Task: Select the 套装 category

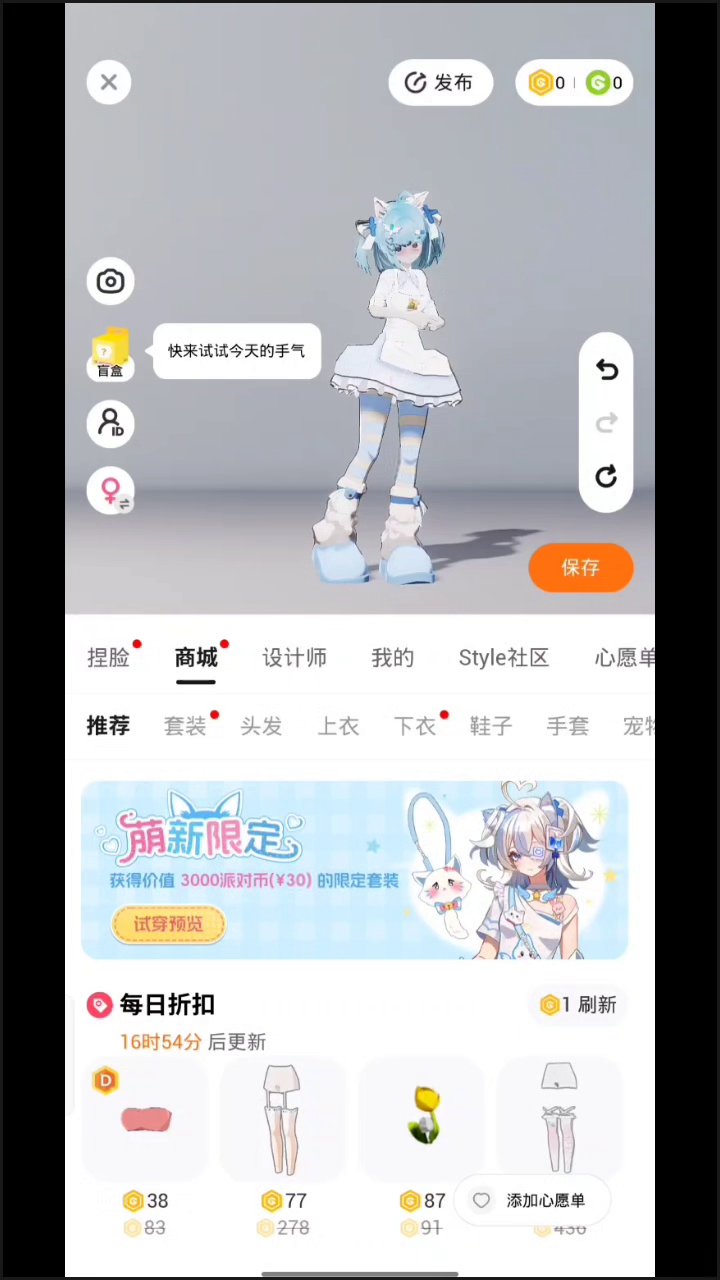Action: pyautogui.click(x=185, y=726)
